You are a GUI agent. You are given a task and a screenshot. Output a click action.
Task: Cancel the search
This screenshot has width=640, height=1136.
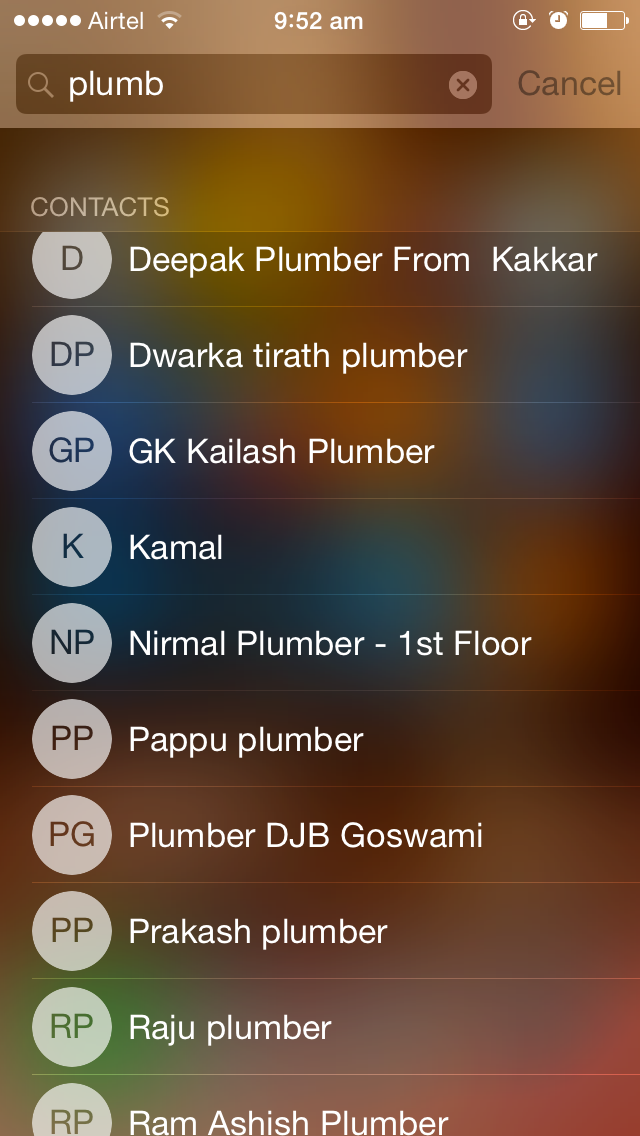[569, 84]
